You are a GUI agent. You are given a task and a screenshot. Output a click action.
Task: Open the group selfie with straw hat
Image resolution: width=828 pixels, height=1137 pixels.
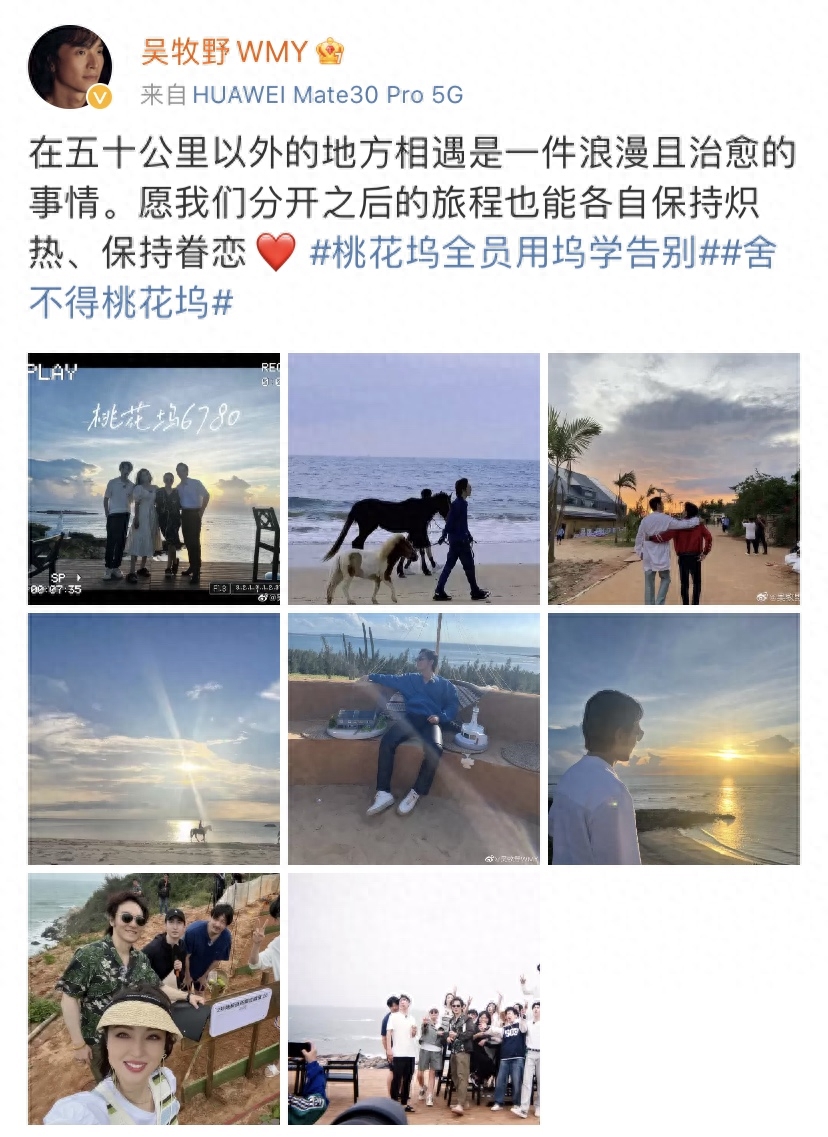coord(154,999)
